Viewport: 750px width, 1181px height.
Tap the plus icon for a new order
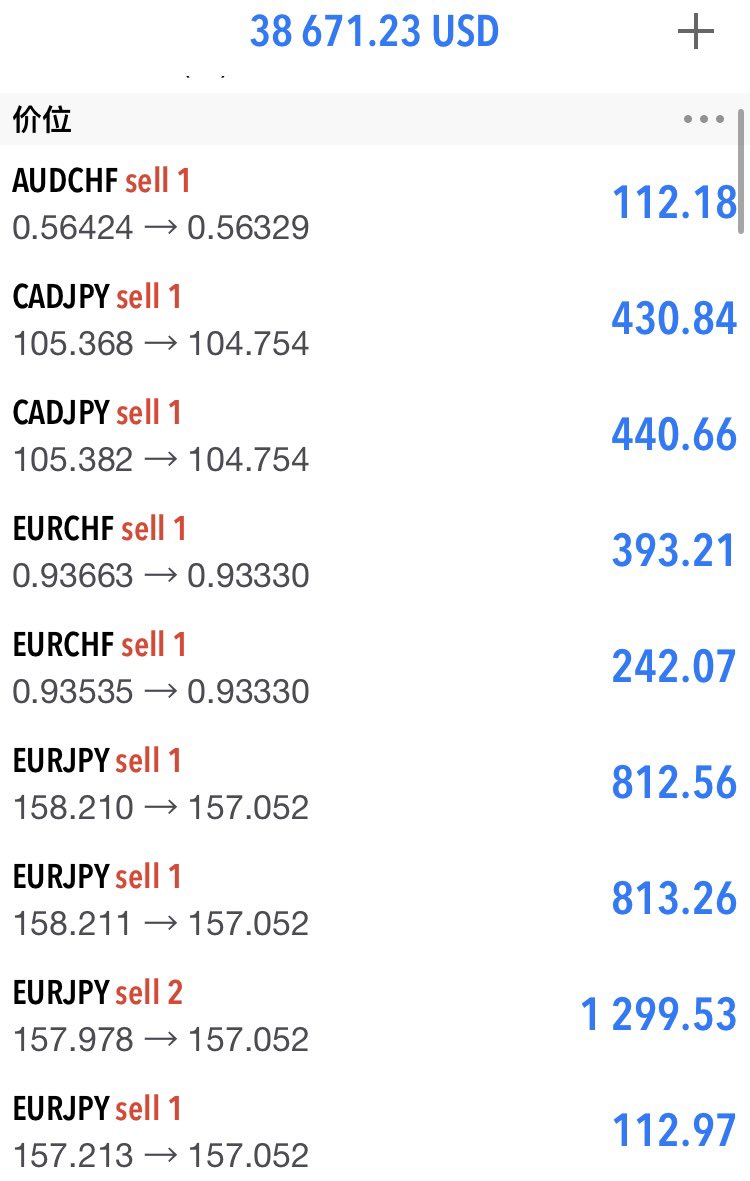pos(696,33)
